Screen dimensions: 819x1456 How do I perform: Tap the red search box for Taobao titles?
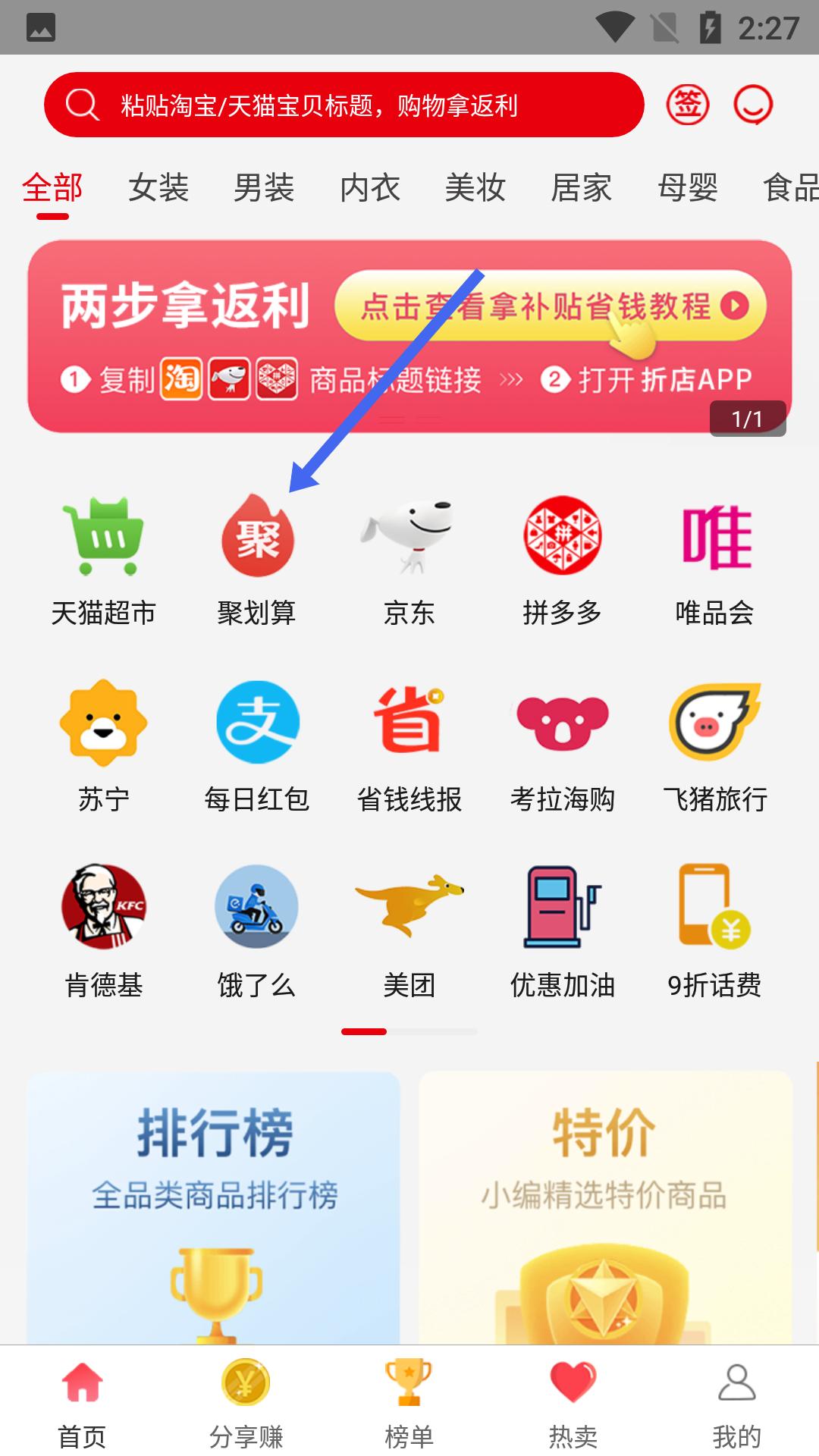(343, 105)
